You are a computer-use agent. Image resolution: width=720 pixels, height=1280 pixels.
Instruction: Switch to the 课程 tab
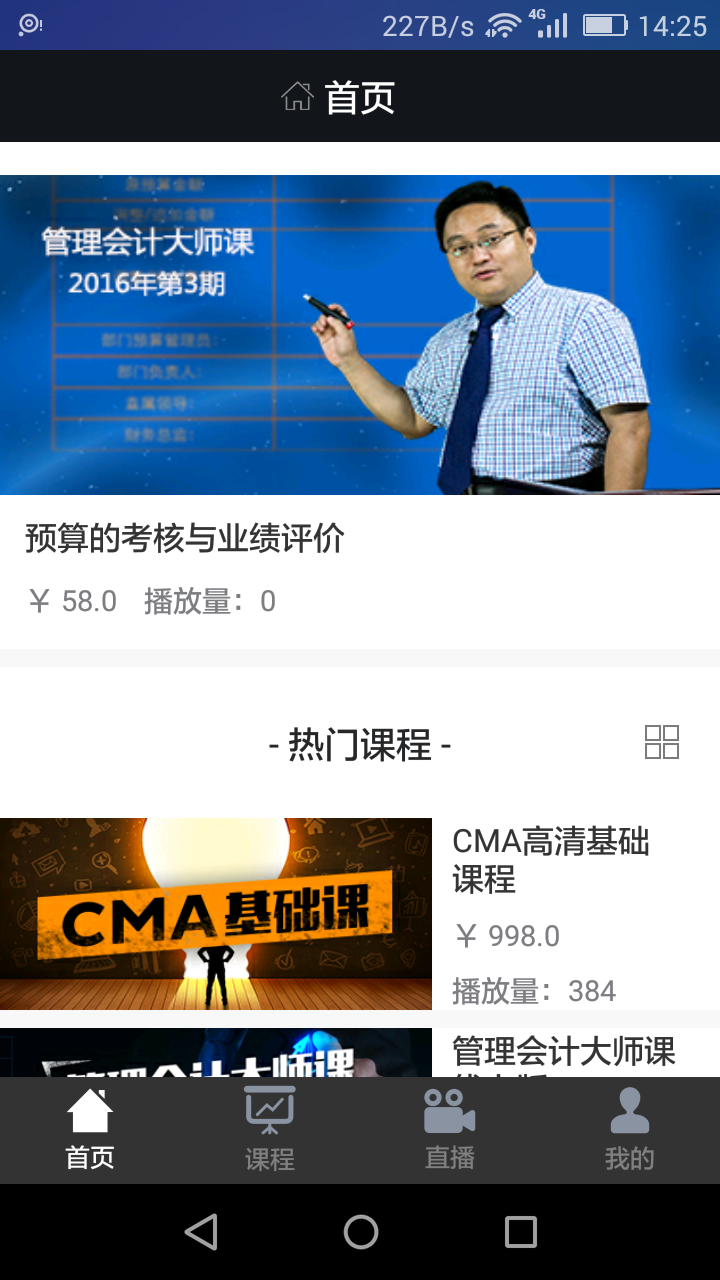tap(269, 1130)
